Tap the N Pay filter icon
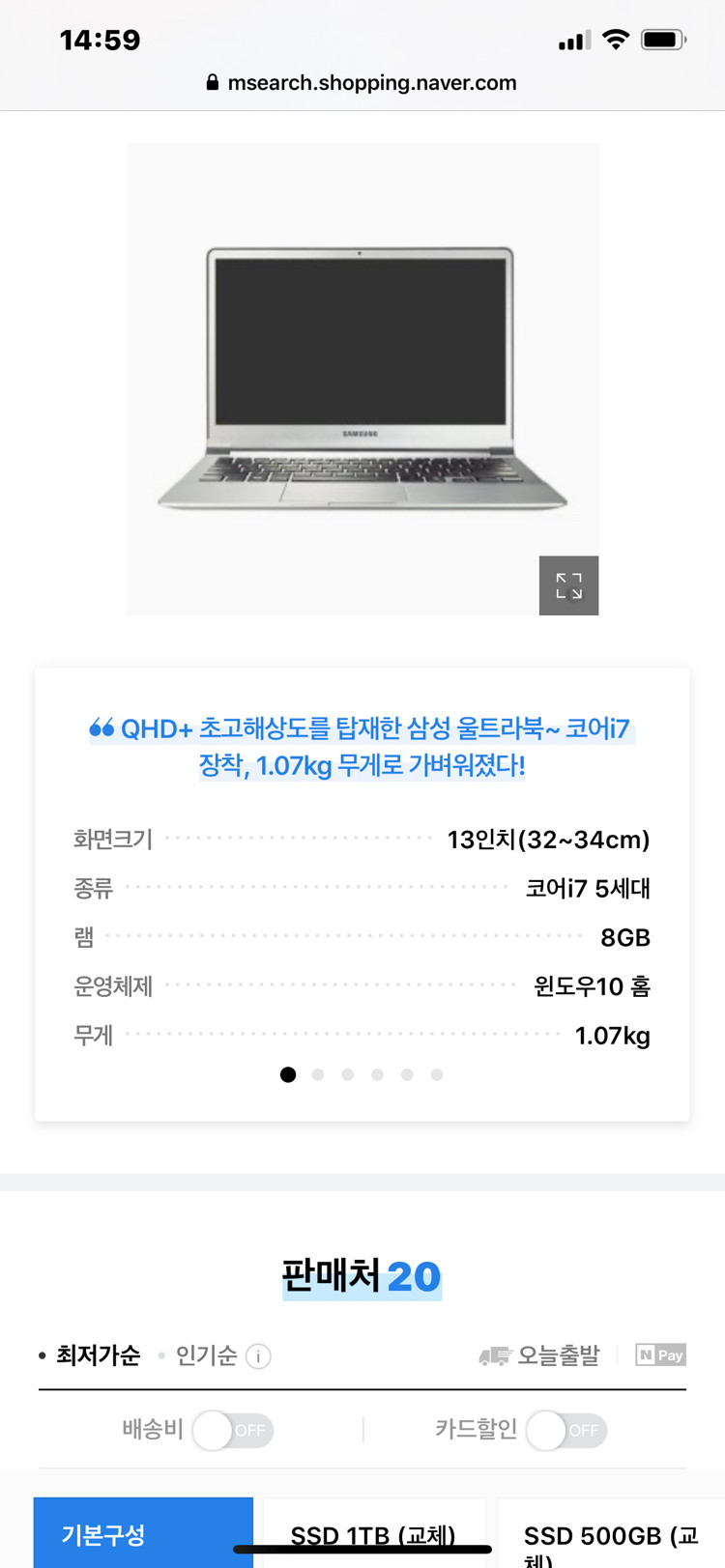This screenshot has width=725, height=1568. click(660, 1355)
